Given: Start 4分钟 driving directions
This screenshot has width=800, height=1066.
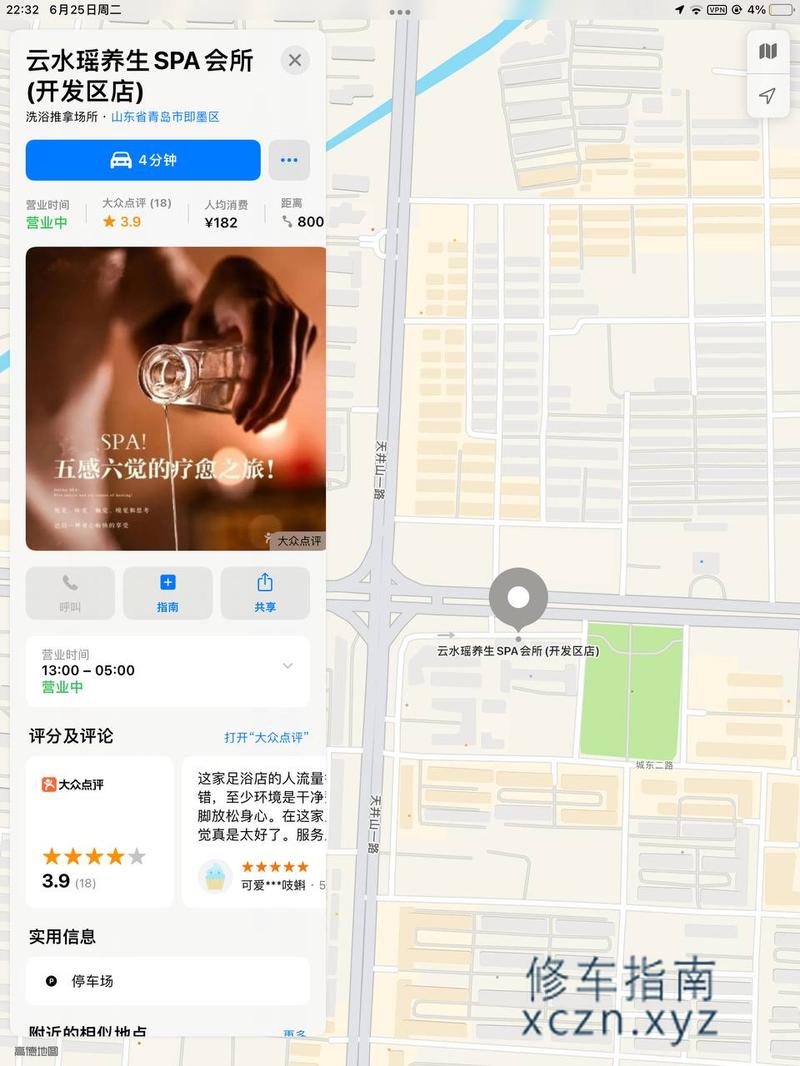Looking at the screenshot, I should pyautogui.click(x=143, y=160).
